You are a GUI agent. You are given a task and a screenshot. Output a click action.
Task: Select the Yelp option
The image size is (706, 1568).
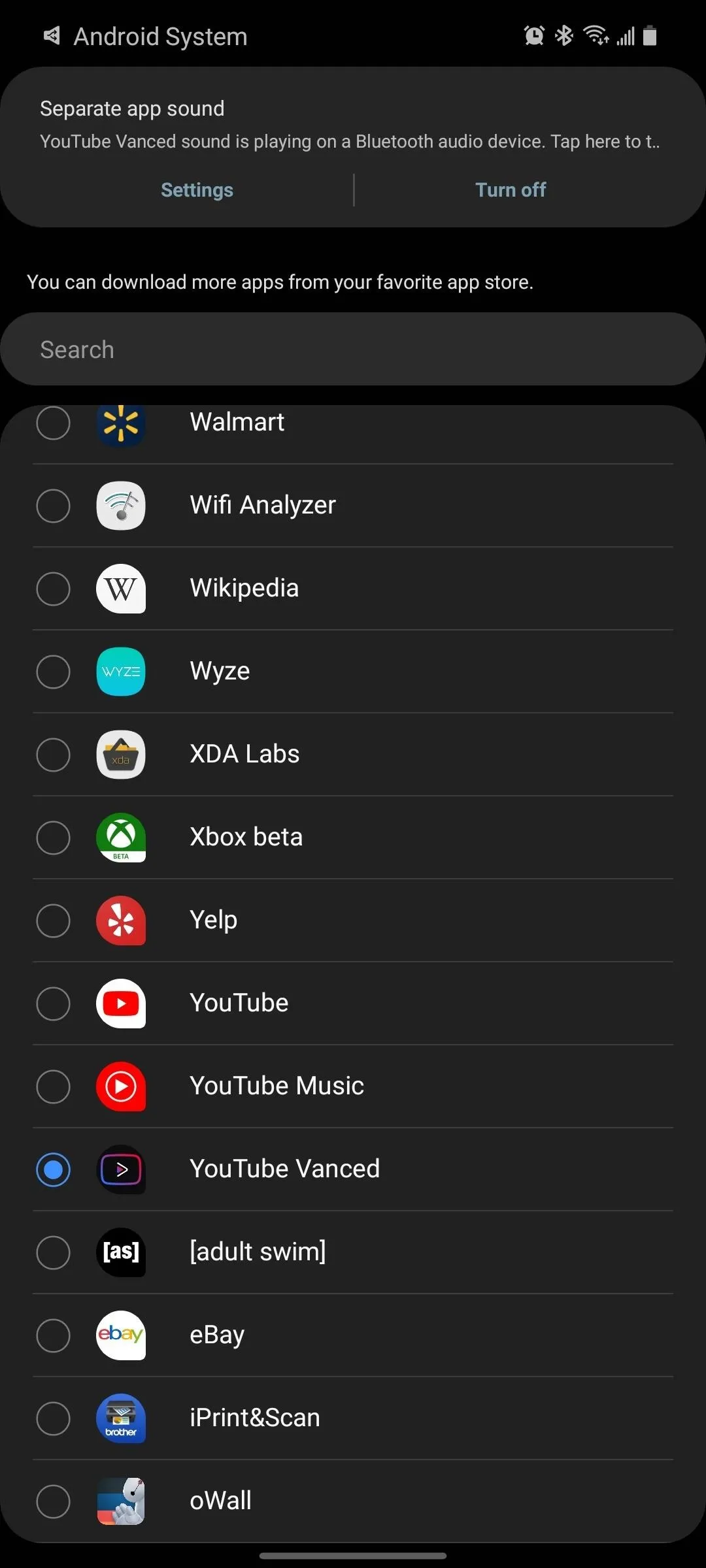(x=353, y=921)
